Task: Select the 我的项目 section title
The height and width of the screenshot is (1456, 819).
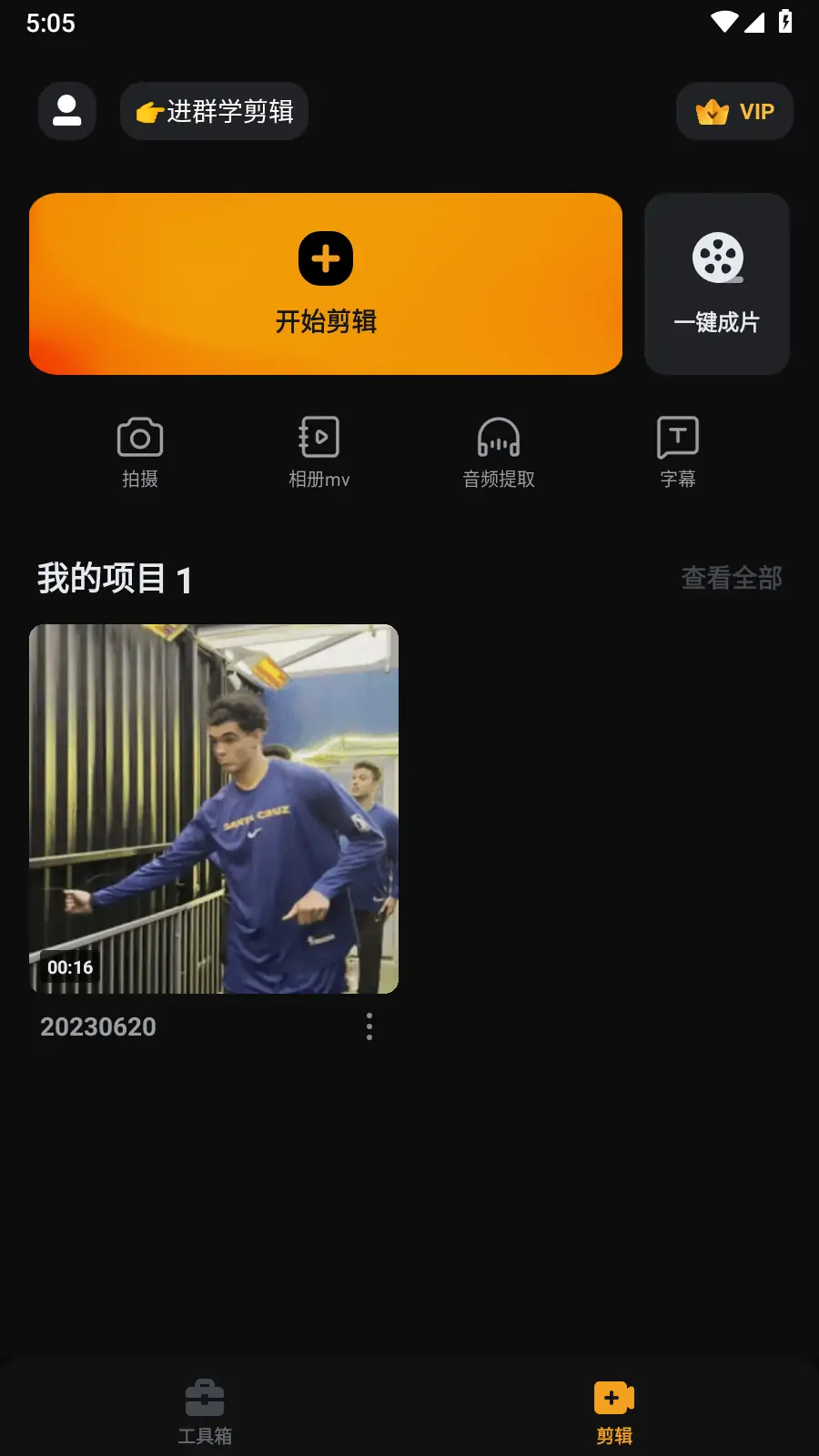Action: (116, 578)
